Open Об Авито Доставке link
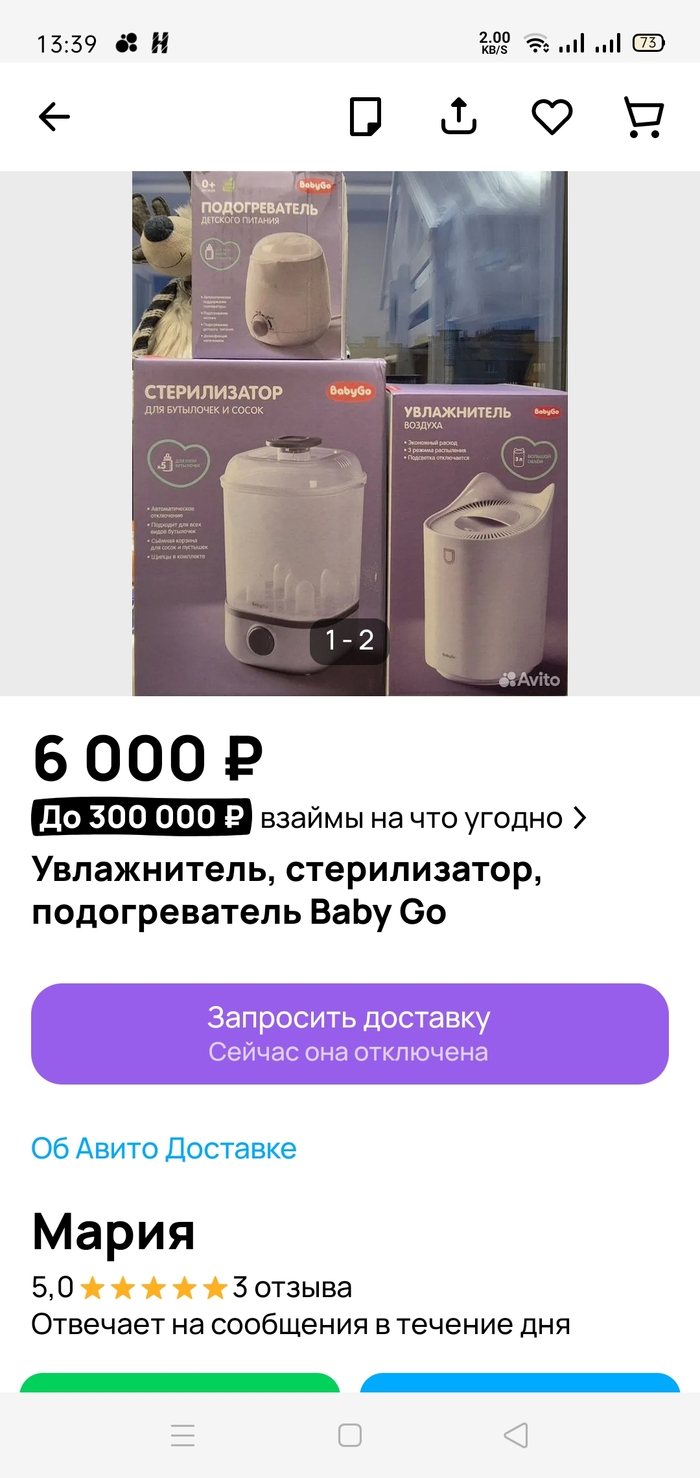This screenshot has height=1478, width=700. [x=164, y=1147]
